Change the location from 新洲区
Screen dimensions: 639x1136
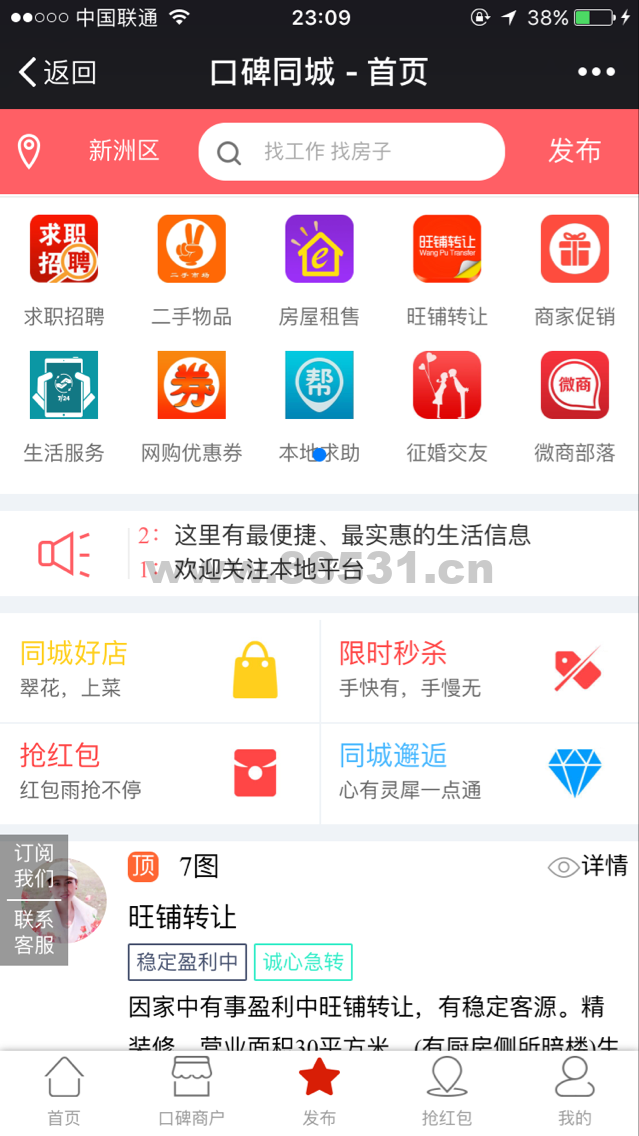pyautogui.click(x=88, y=151)
